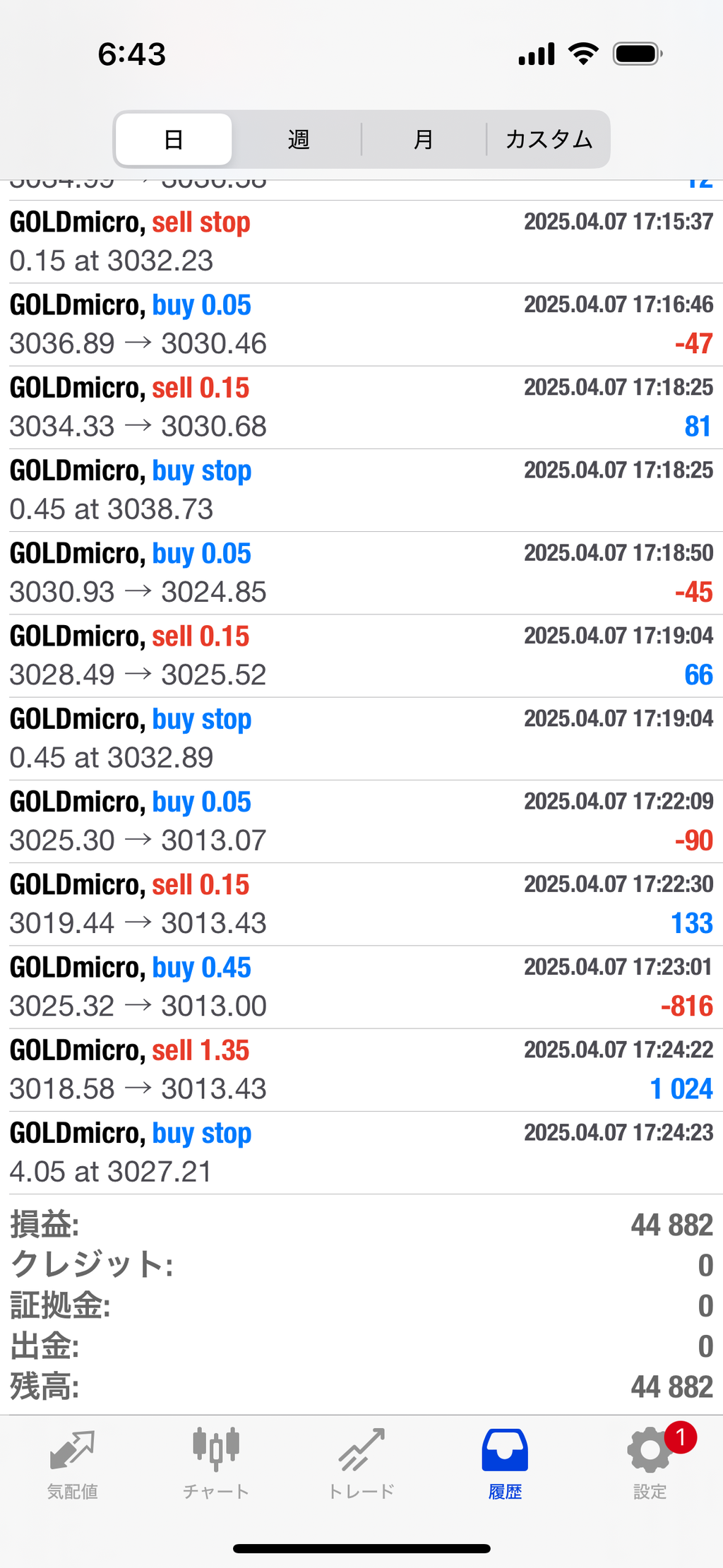The image size is (723, 1568).
Task: Expand the buy stop 0.45 at 3038.73 order
Action: click(361, 489)
